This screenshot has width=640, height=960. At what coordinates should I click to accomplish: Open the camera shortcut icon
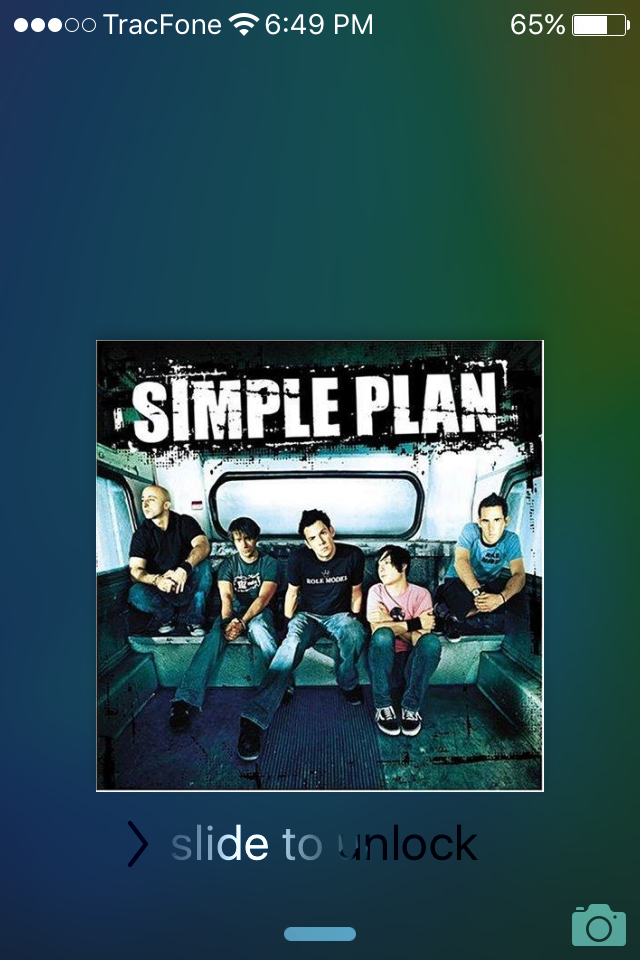(599, 924)
